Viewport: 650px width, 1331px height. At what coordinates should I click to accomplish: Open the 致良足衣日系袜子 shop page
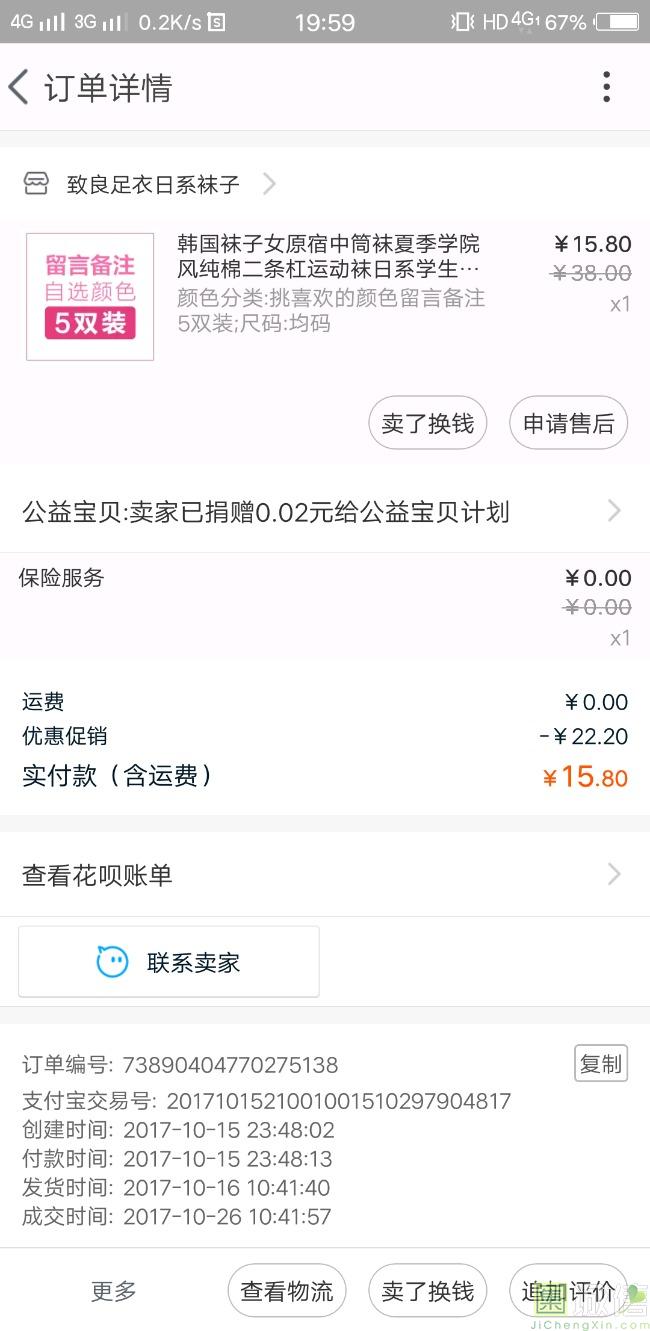(150, 184)
